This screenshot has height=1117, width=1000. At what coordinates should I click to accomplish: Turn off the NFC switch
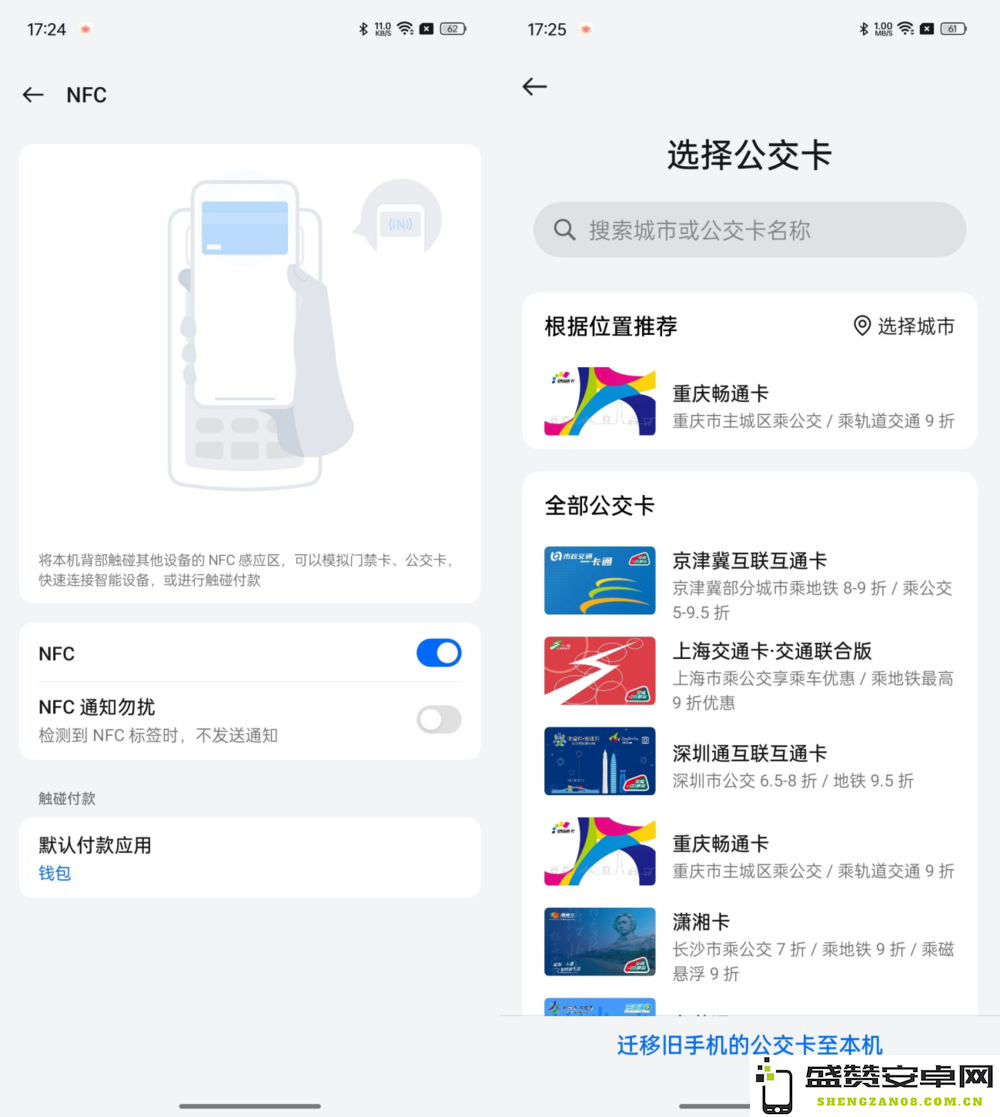click(438, 653)
